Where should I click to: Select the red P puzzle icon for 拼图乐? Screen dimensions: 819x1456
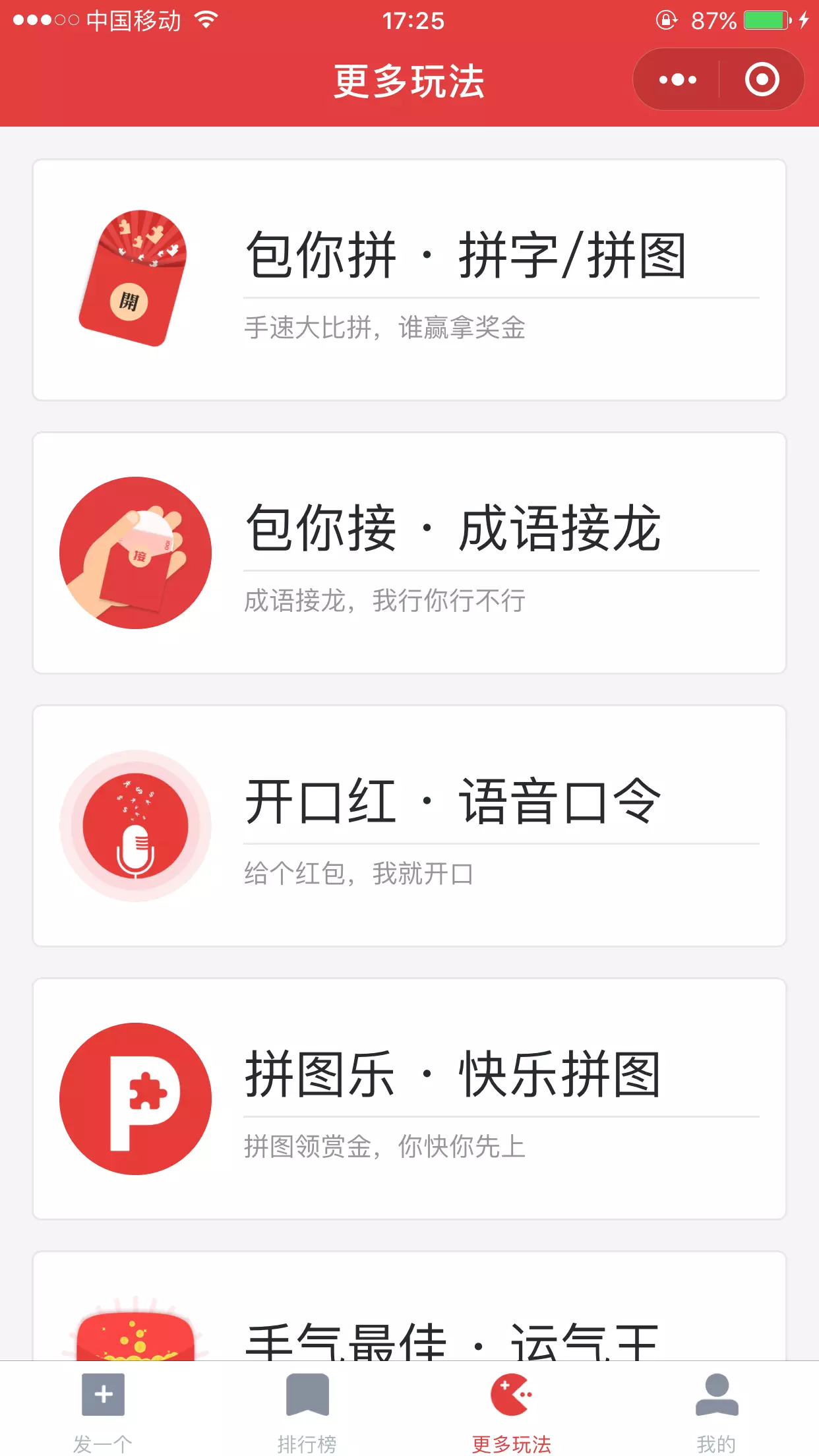click(135, 1098)
